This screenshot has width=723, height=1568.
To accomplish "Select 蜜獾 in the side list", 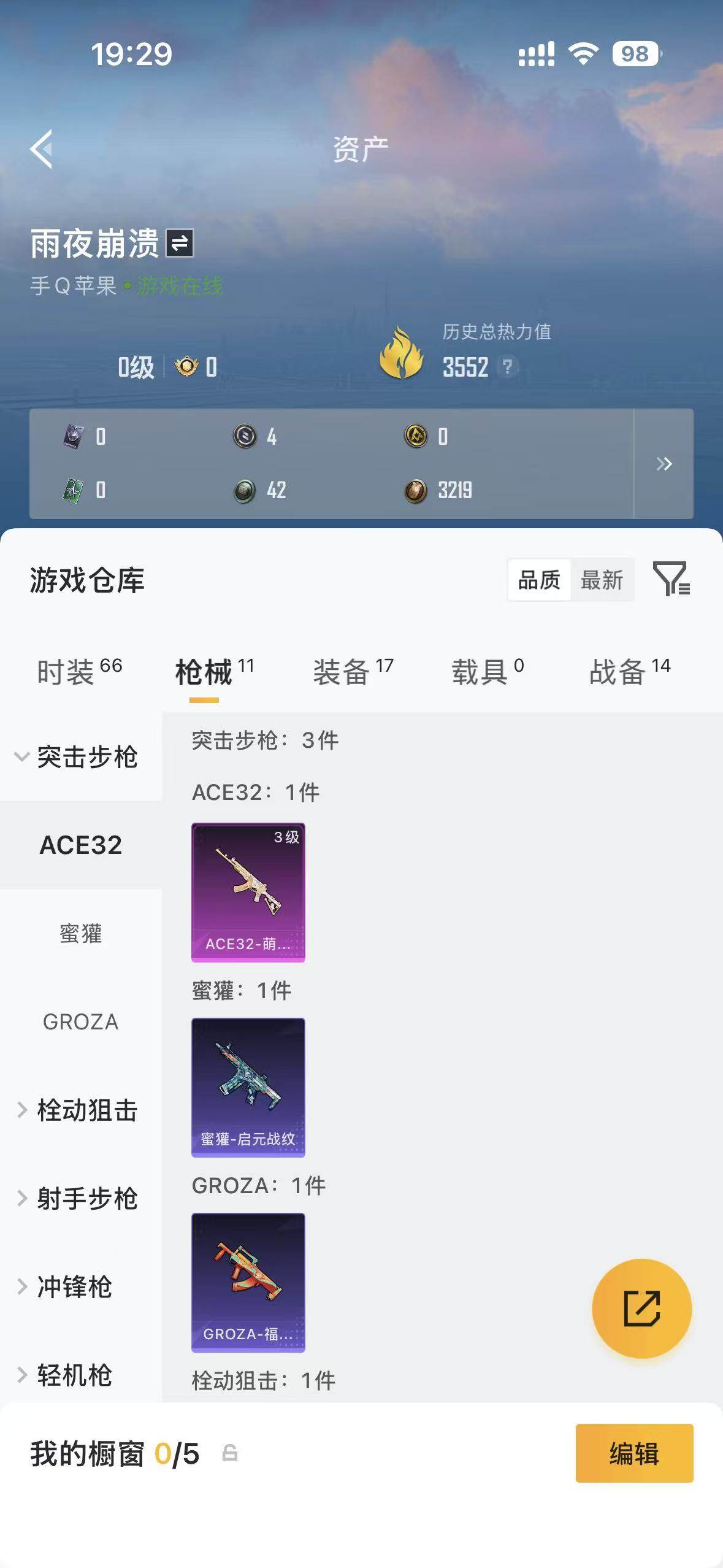I will pyautogui.click(x=81, y=934).
